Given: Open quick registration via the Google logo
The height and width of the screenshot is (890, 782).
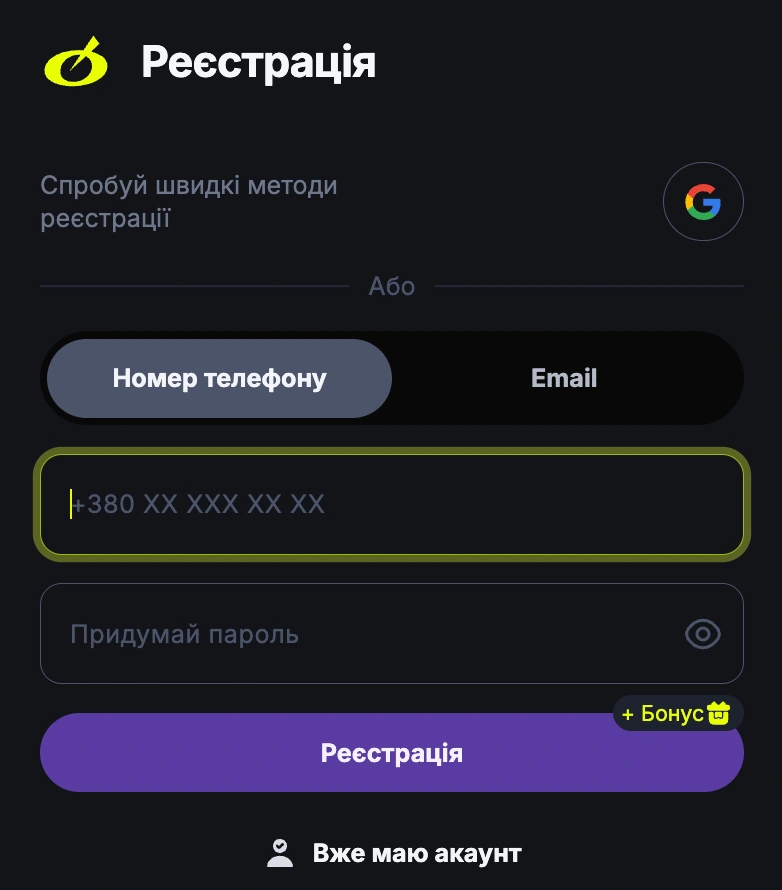Looking at the screenshot, I should click(x=703, y=201).
